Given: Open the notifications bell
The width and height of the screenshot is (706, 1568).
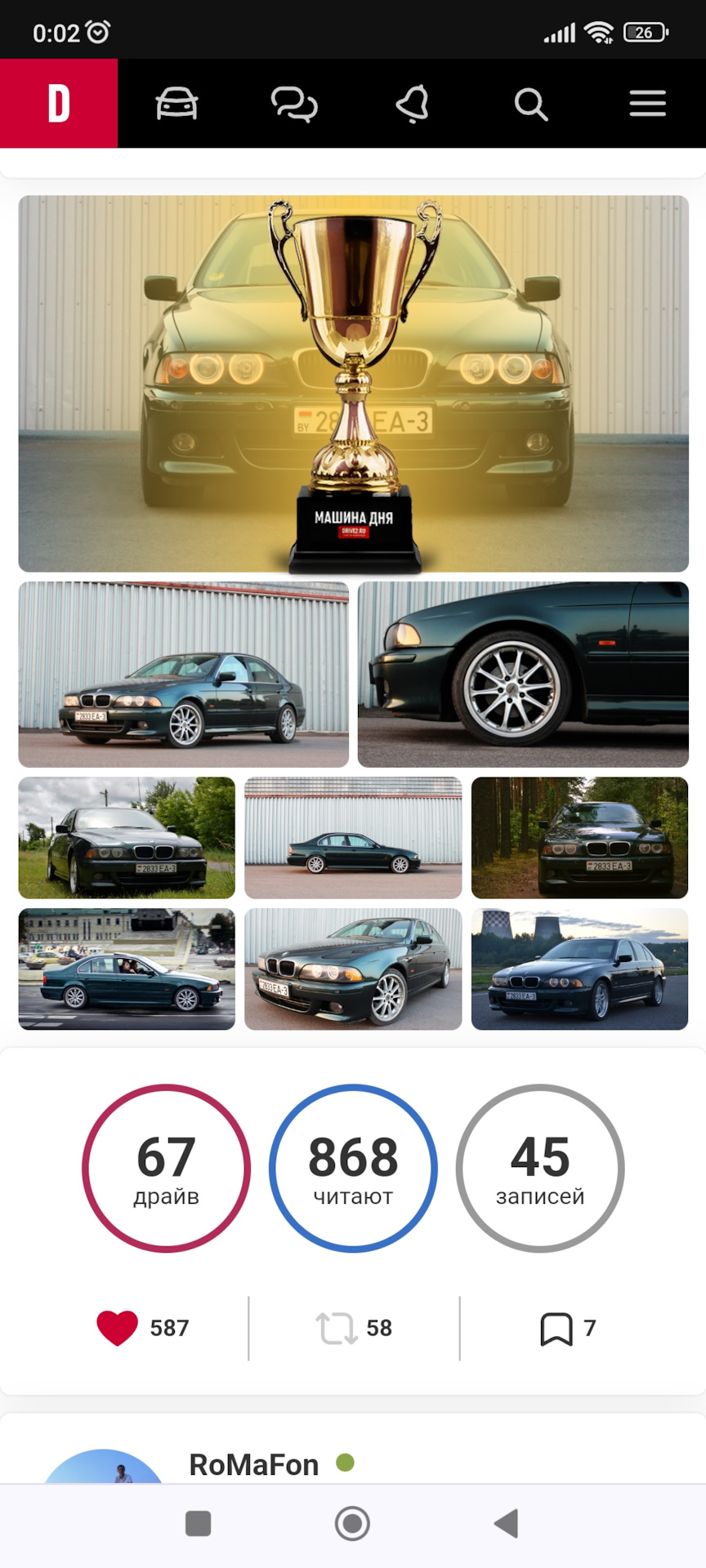Looking at the screenshot, I should click(x=413, y=105).
